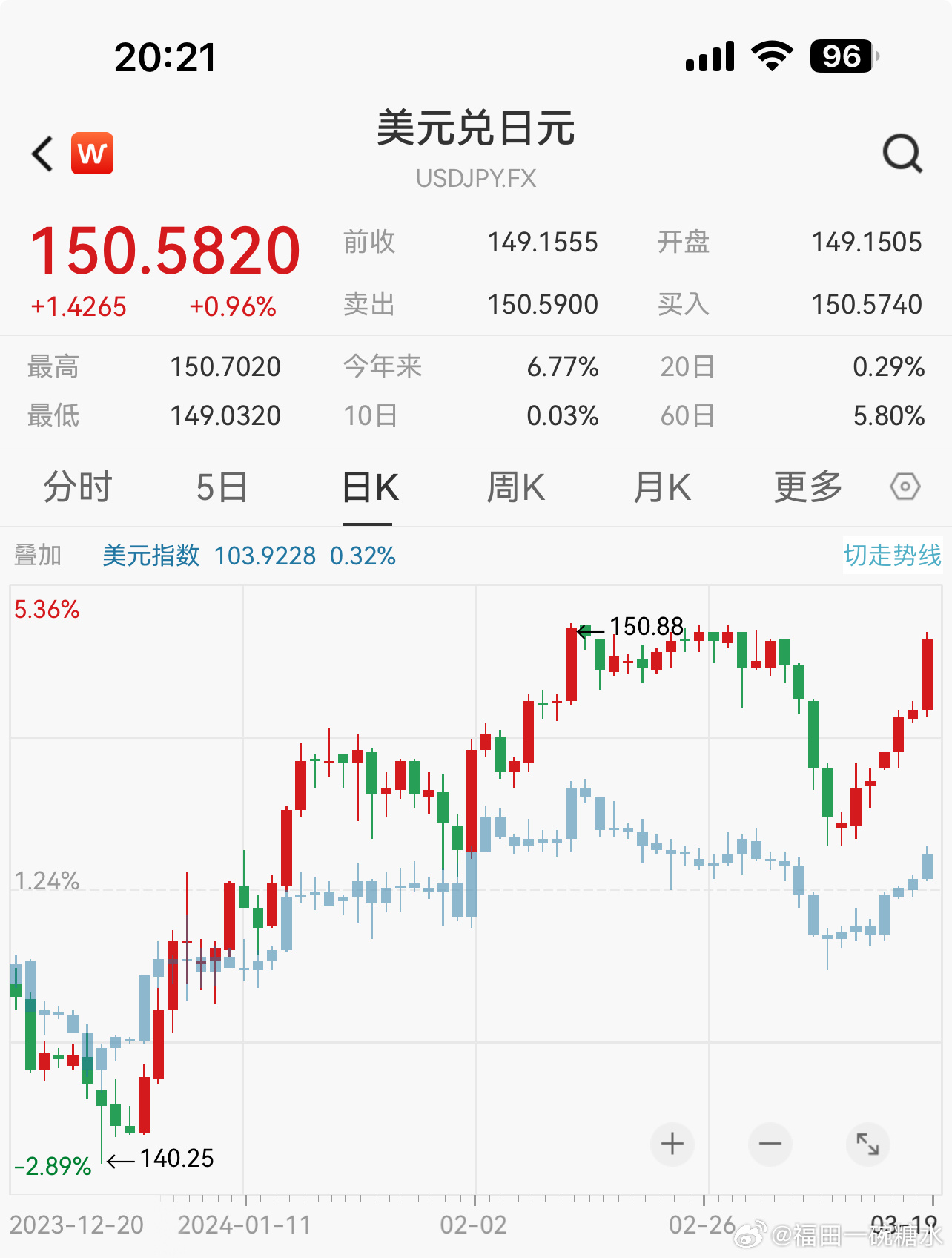952x1258 pixels.
Task: Go back using the back arrow
Action: (43, 154)
